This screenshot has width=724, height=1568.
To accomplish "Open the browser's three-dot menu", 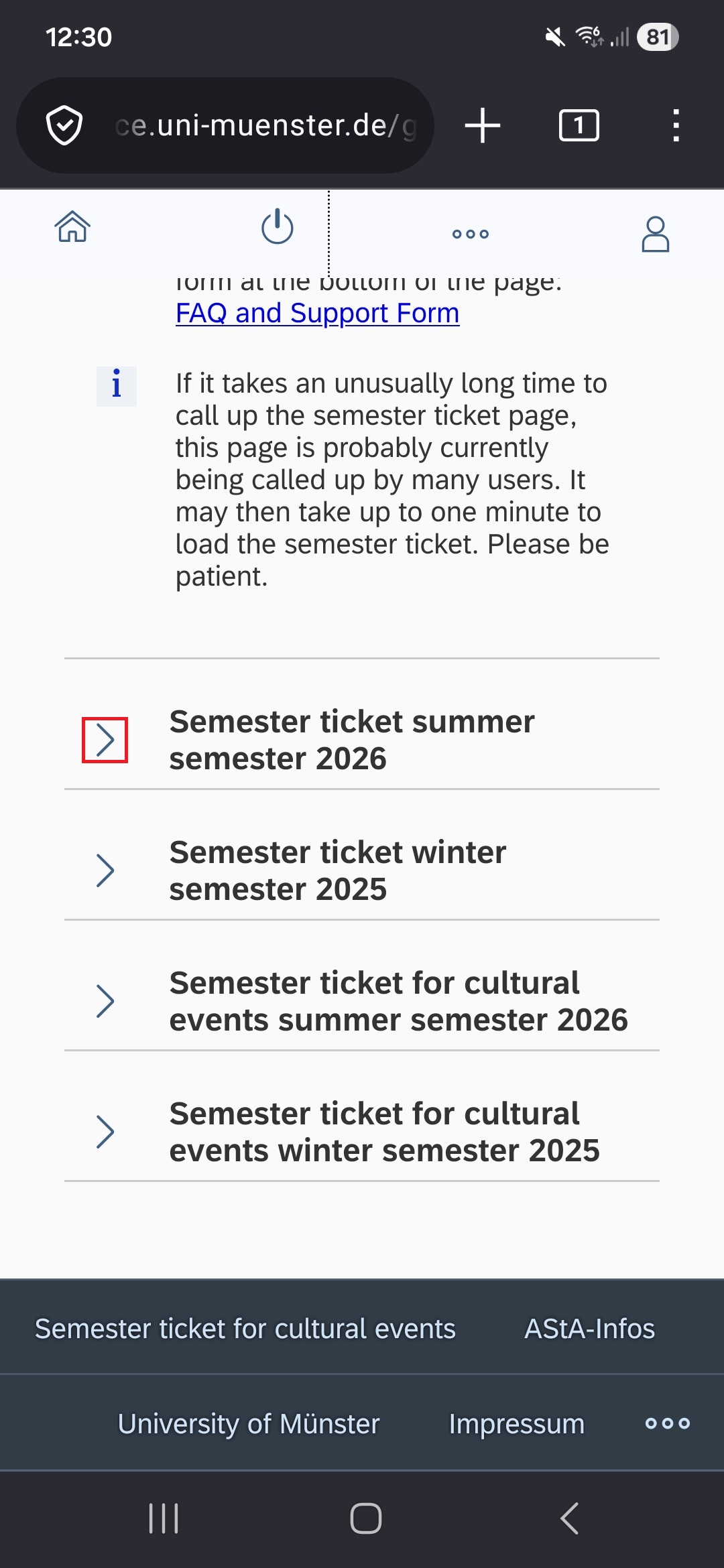I will 676,125.
